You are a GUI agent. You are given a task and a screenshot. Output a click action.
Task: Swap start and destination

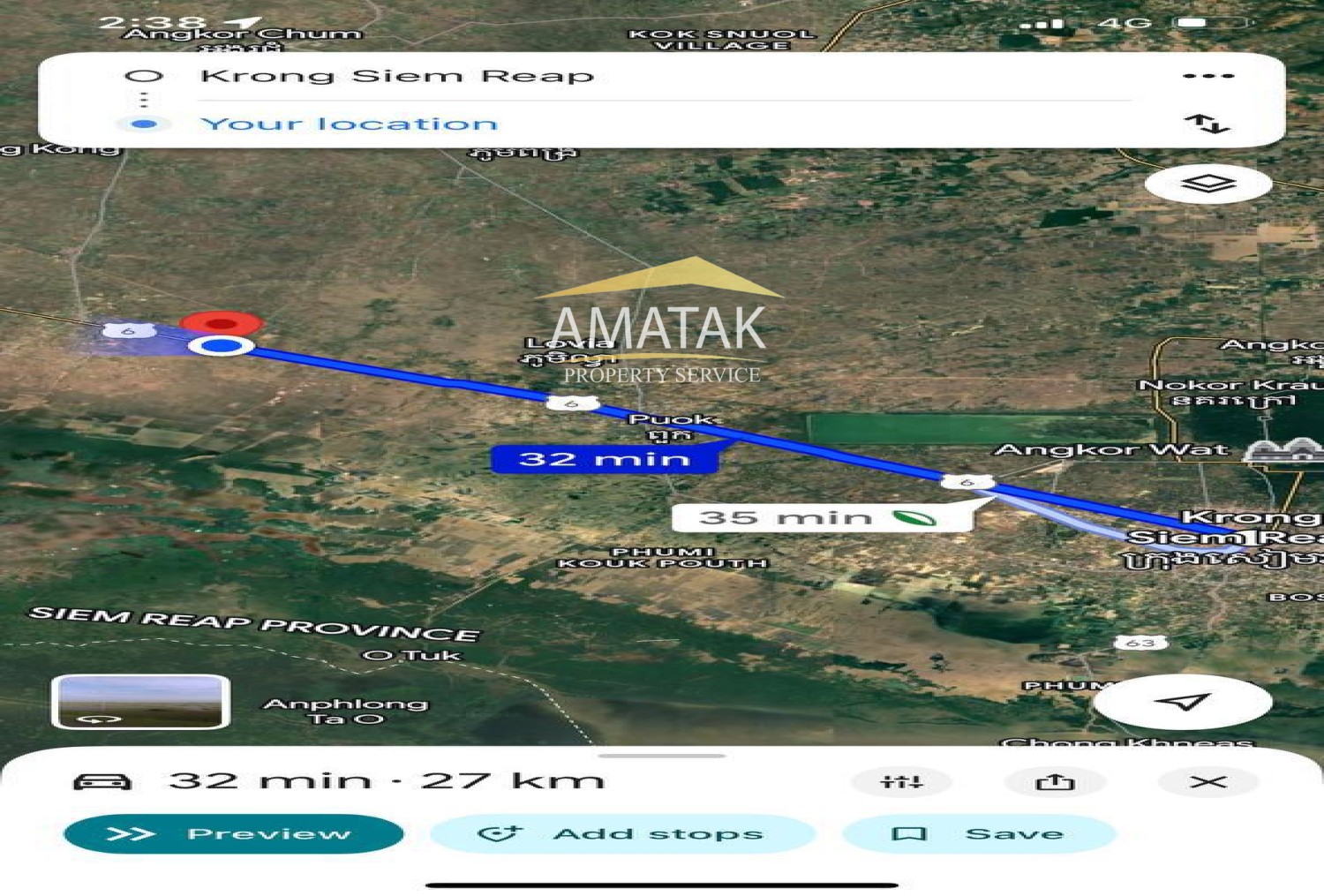[x=1207, y=124]
